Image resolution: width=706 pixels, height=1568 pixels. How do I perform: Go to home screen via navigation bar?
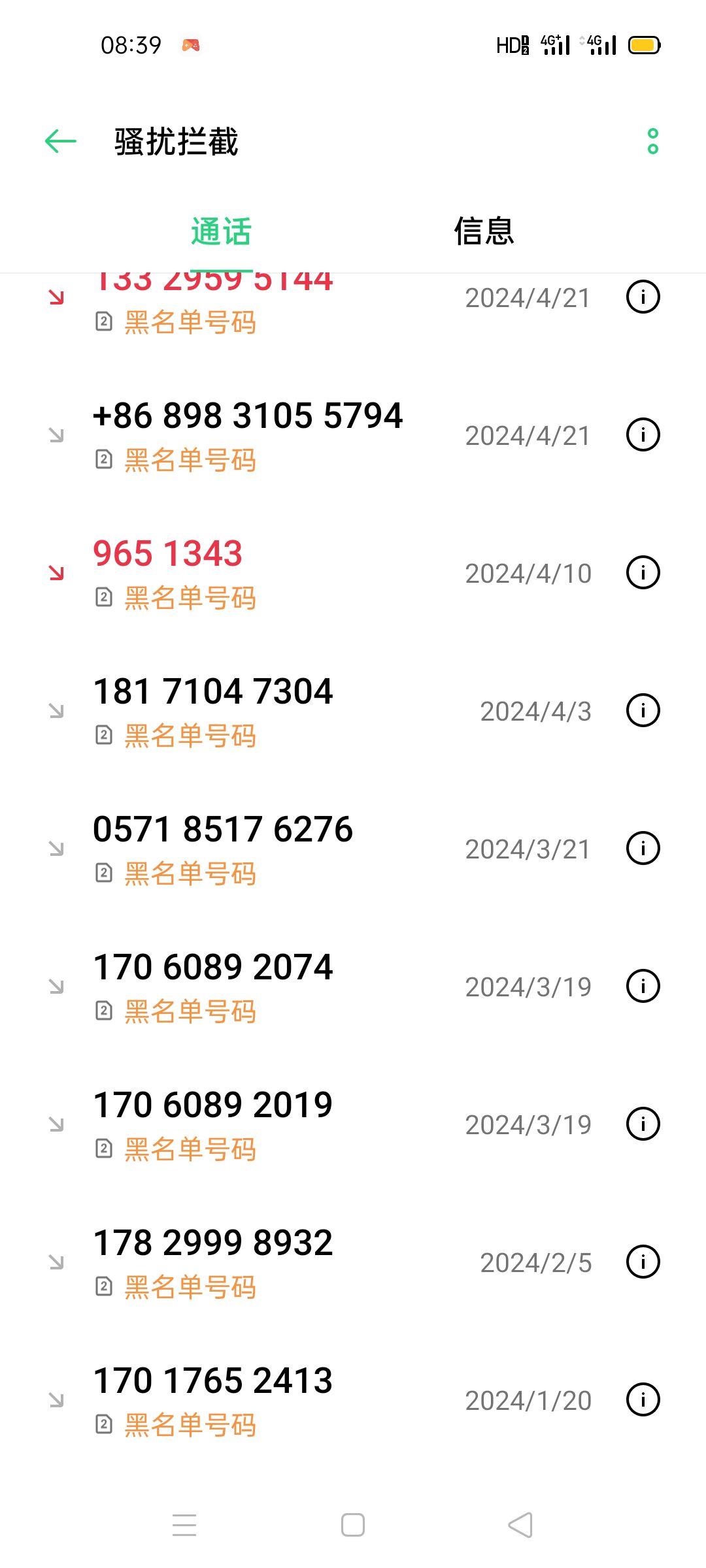[353, 1526]
